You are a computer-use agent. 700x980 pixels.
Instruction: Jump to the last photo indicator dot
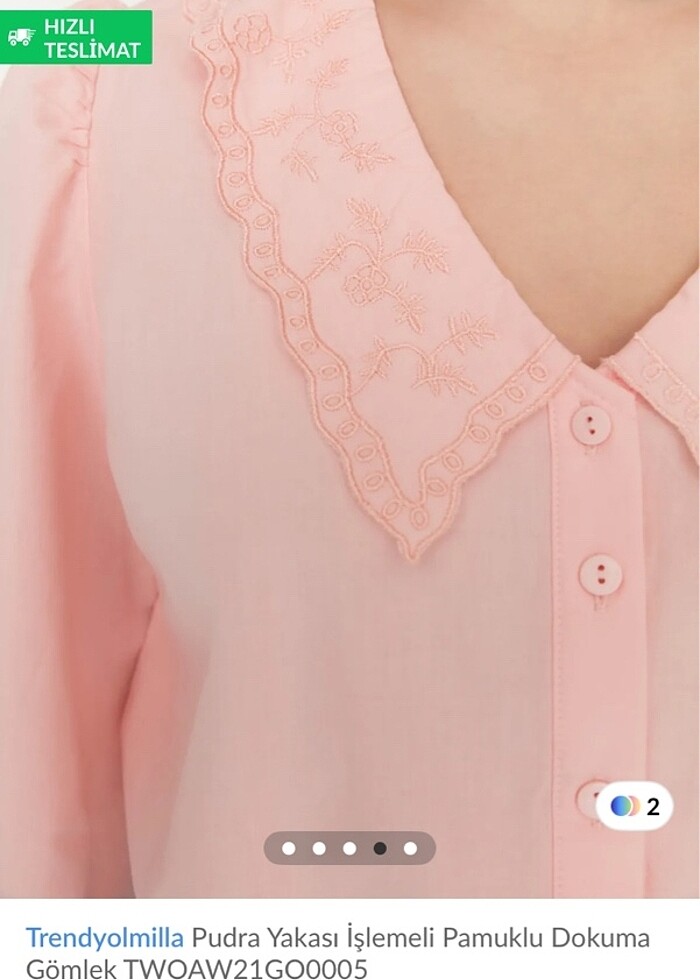pos(410,848)
